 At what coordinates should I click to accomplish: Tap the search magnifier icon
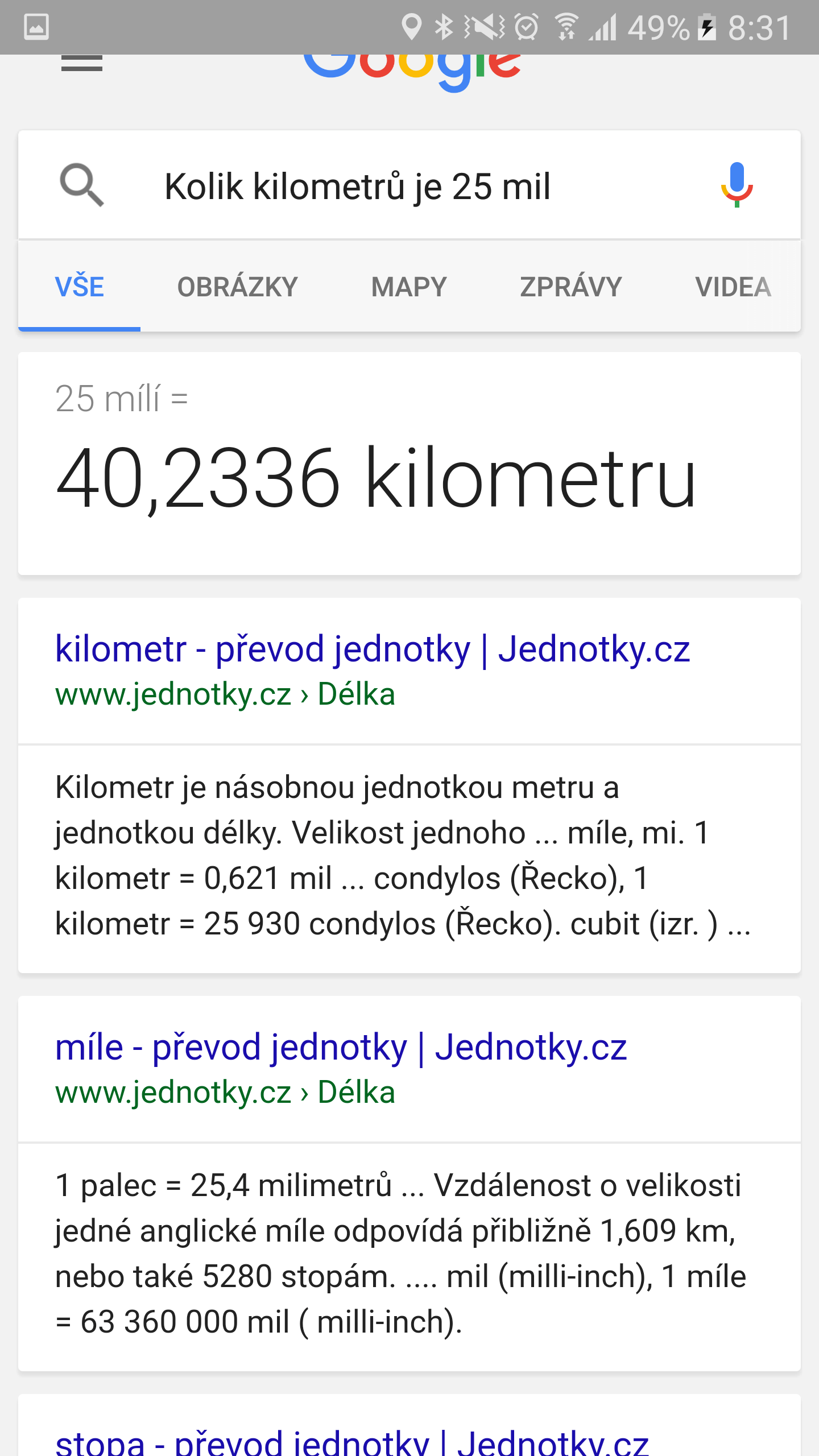coord(82,185)
